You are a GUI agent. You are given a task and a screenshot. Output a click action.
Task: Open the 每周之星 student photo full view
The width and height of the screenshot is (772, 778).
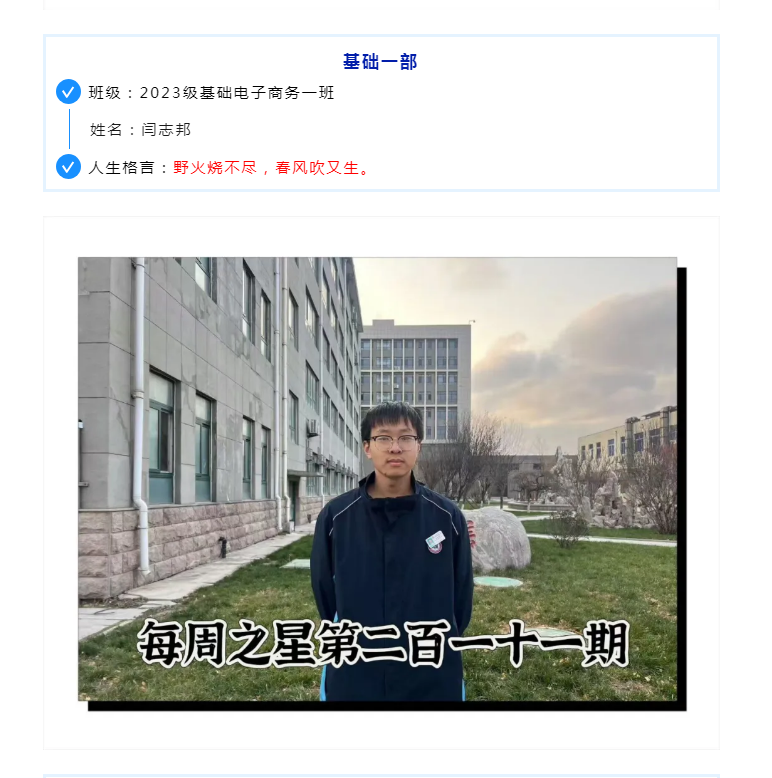(x=377, y=479)
